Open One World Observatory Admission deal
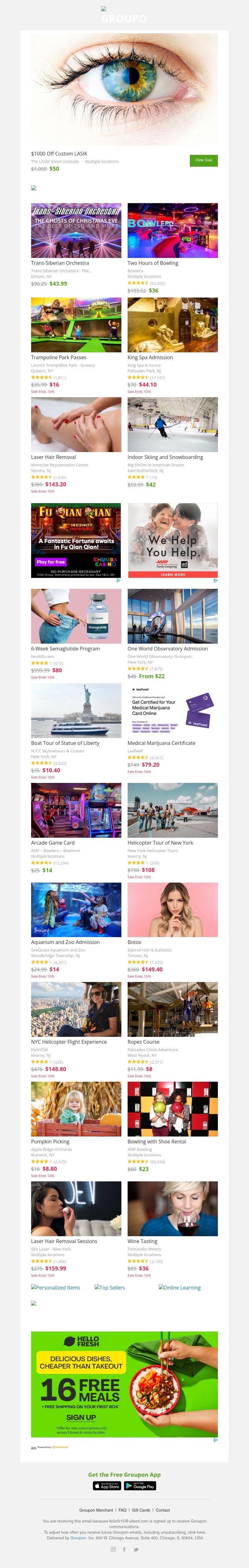Screen dimensions: 249x1568 (x=172, y=616)
